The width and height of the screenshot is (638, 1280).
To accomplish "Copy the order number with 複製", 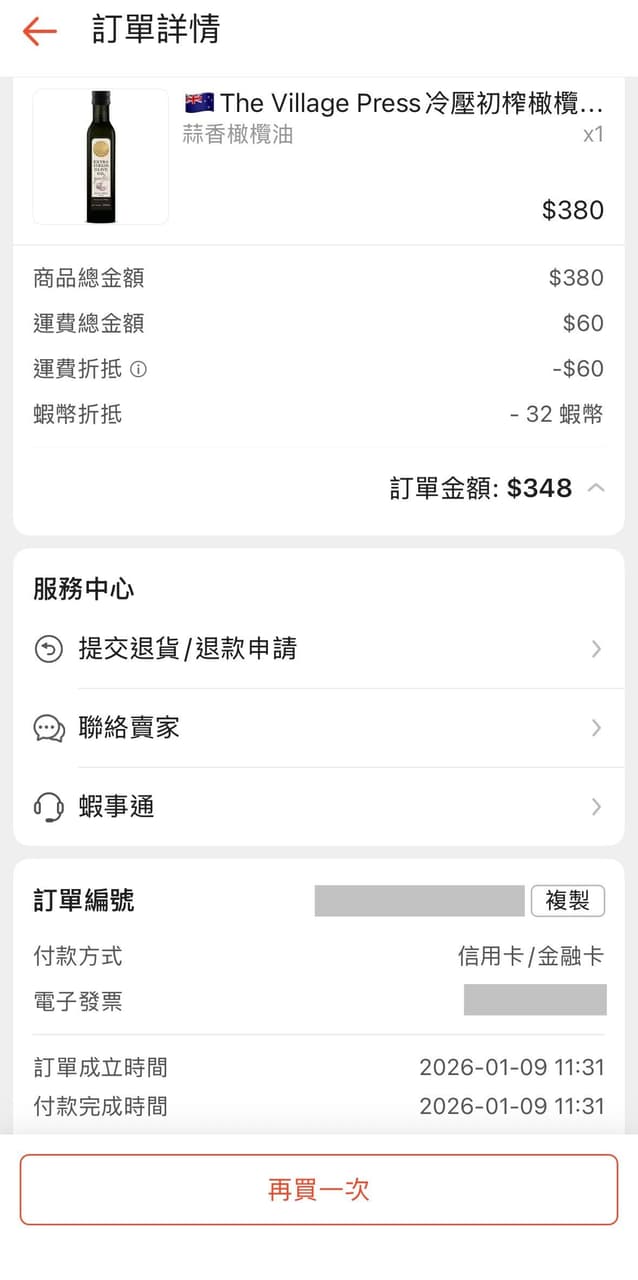I will (567, 900).
